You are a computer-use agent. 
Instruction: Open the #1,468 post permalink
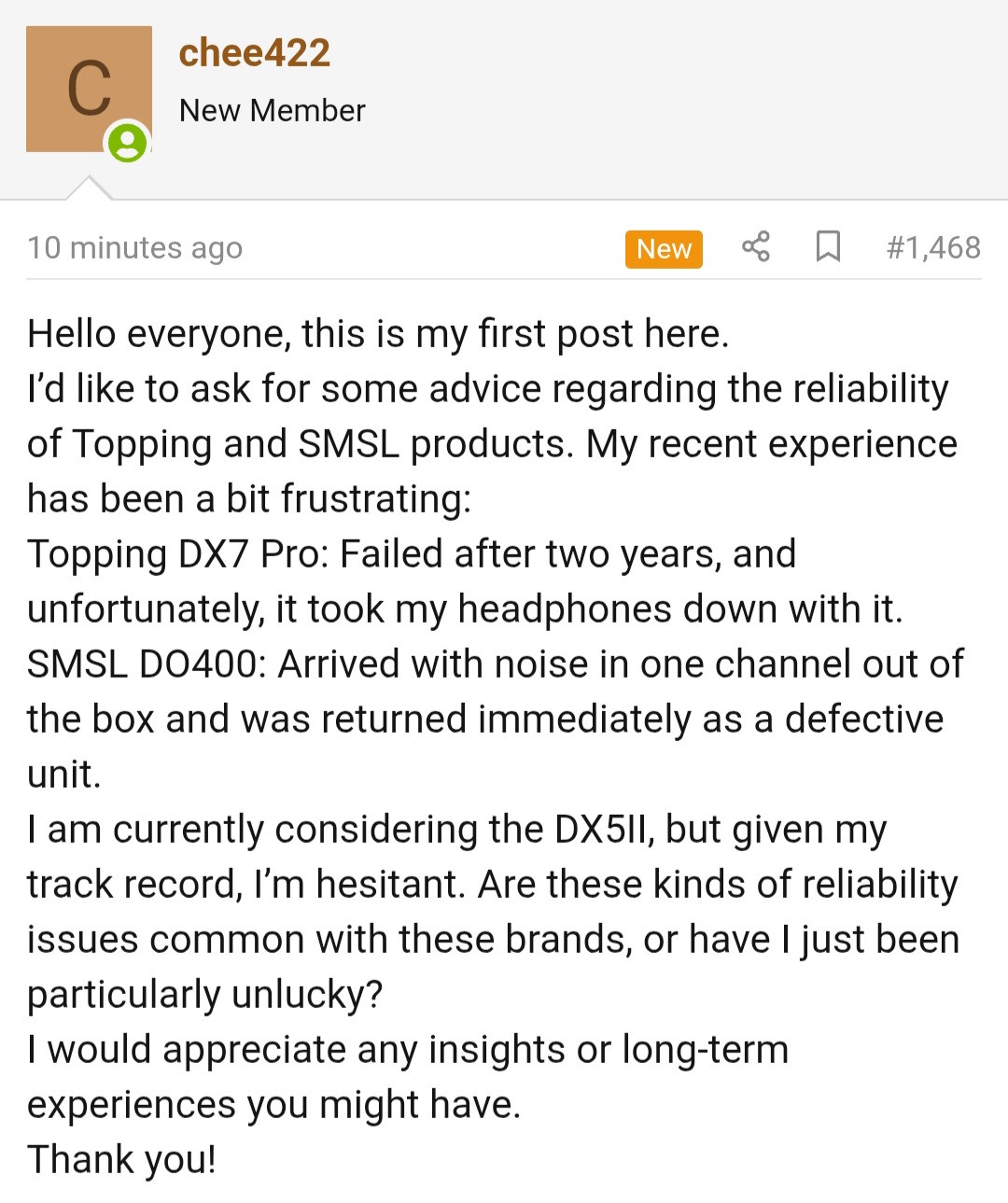(x=933, y=247)
